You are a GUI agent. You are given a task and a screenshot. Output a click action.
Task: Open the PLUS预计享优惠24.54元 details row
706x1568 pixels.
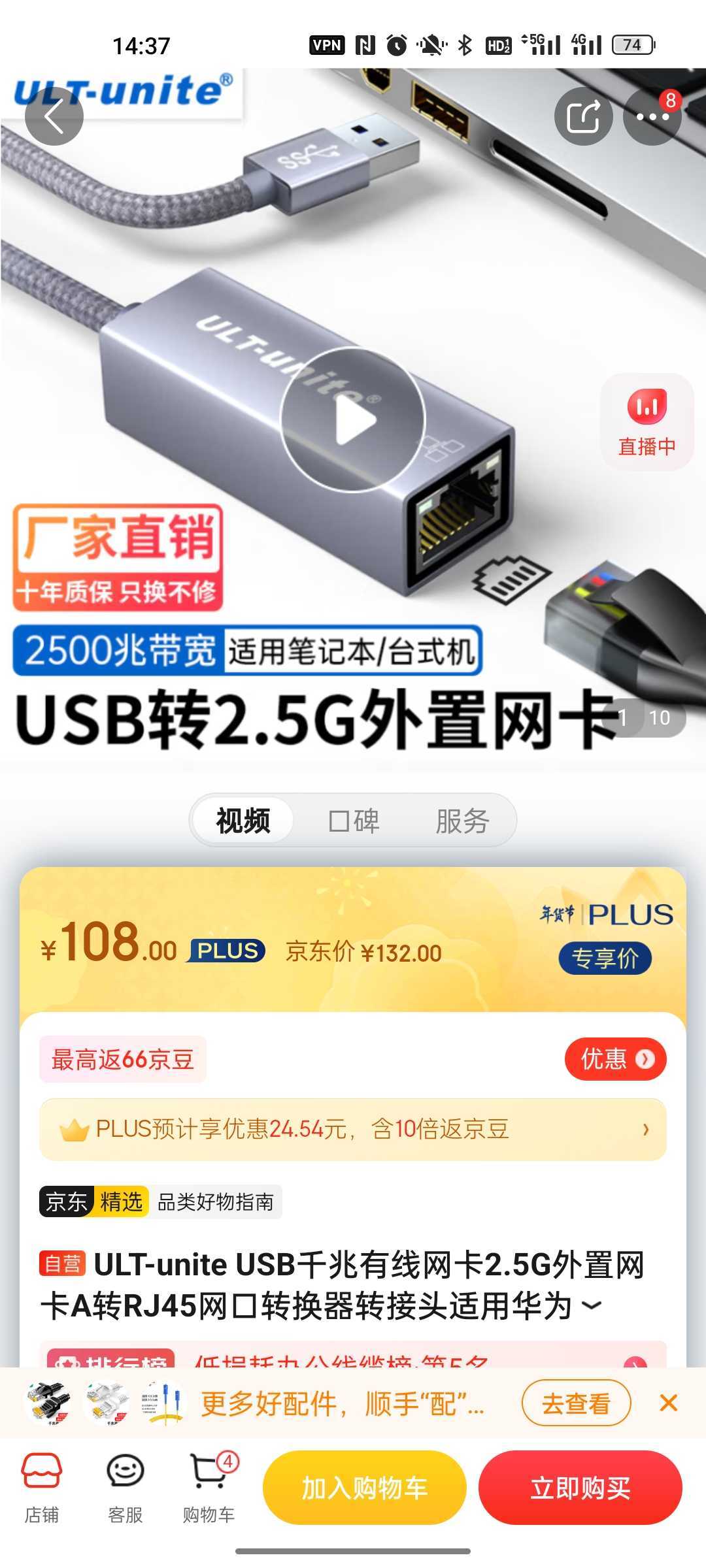(353, 1129)
